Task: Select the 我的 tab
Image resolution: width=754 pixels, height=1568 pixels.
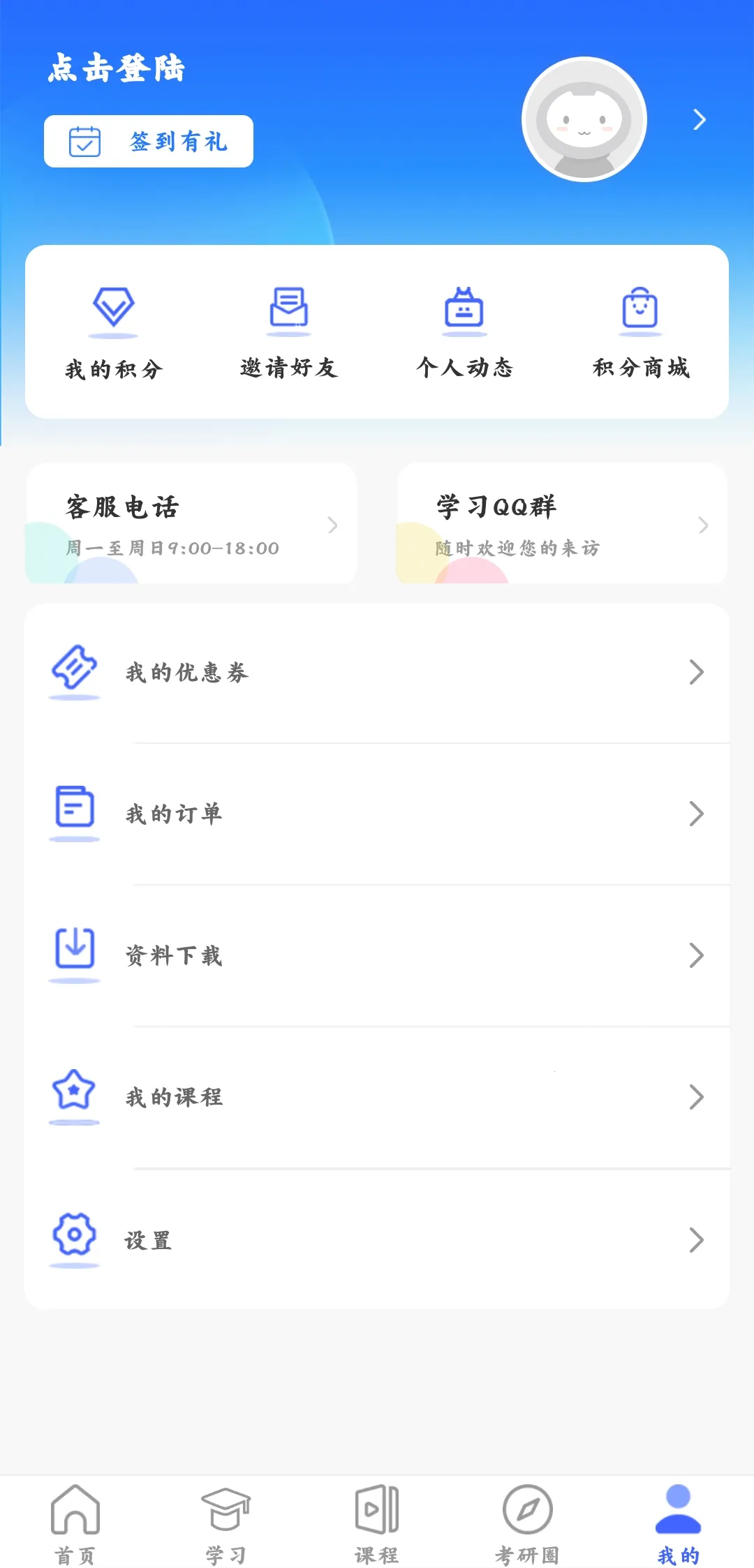Action: pos(678,1524)
